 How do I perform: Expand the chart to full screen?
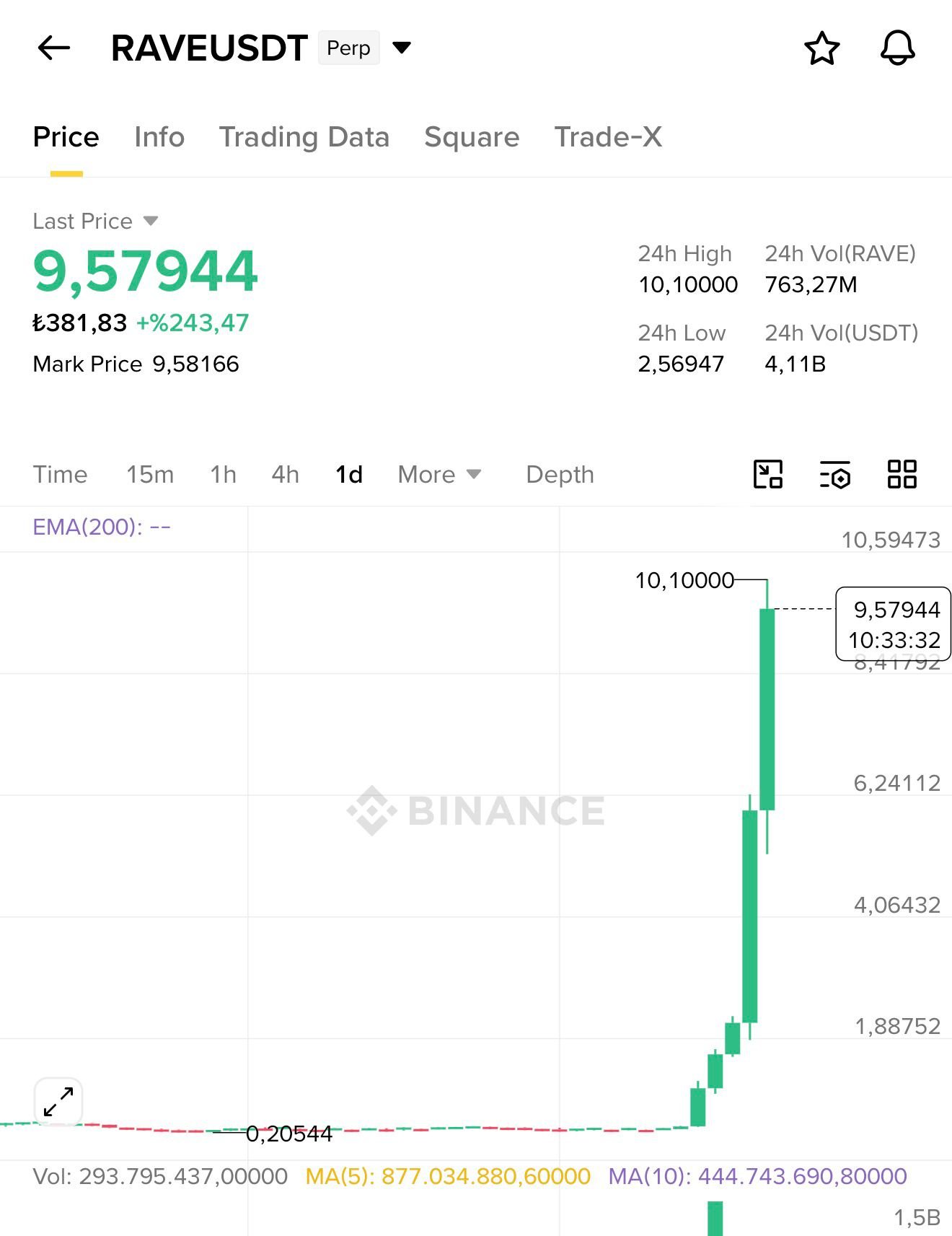pos(58,1102)
